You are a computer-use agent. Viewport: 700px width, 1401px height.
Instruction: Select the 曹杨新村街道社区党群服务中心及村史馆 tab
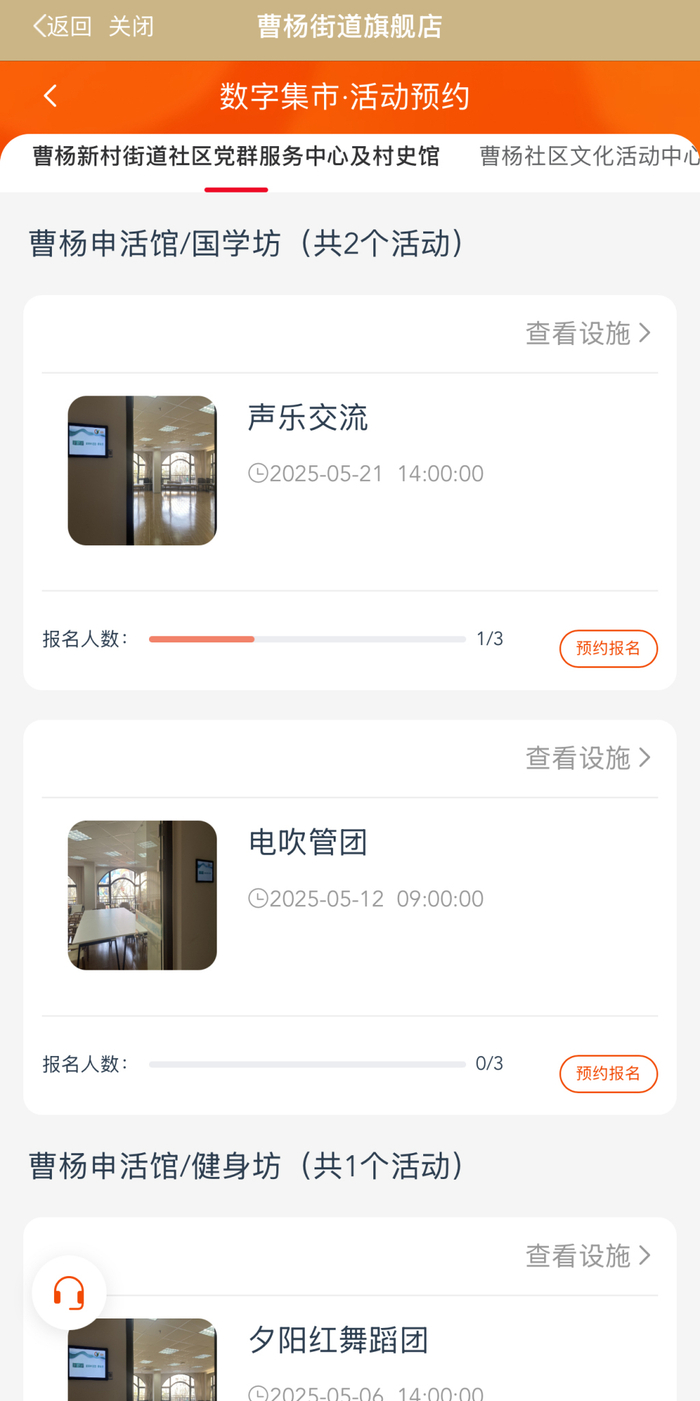[236, 157]
